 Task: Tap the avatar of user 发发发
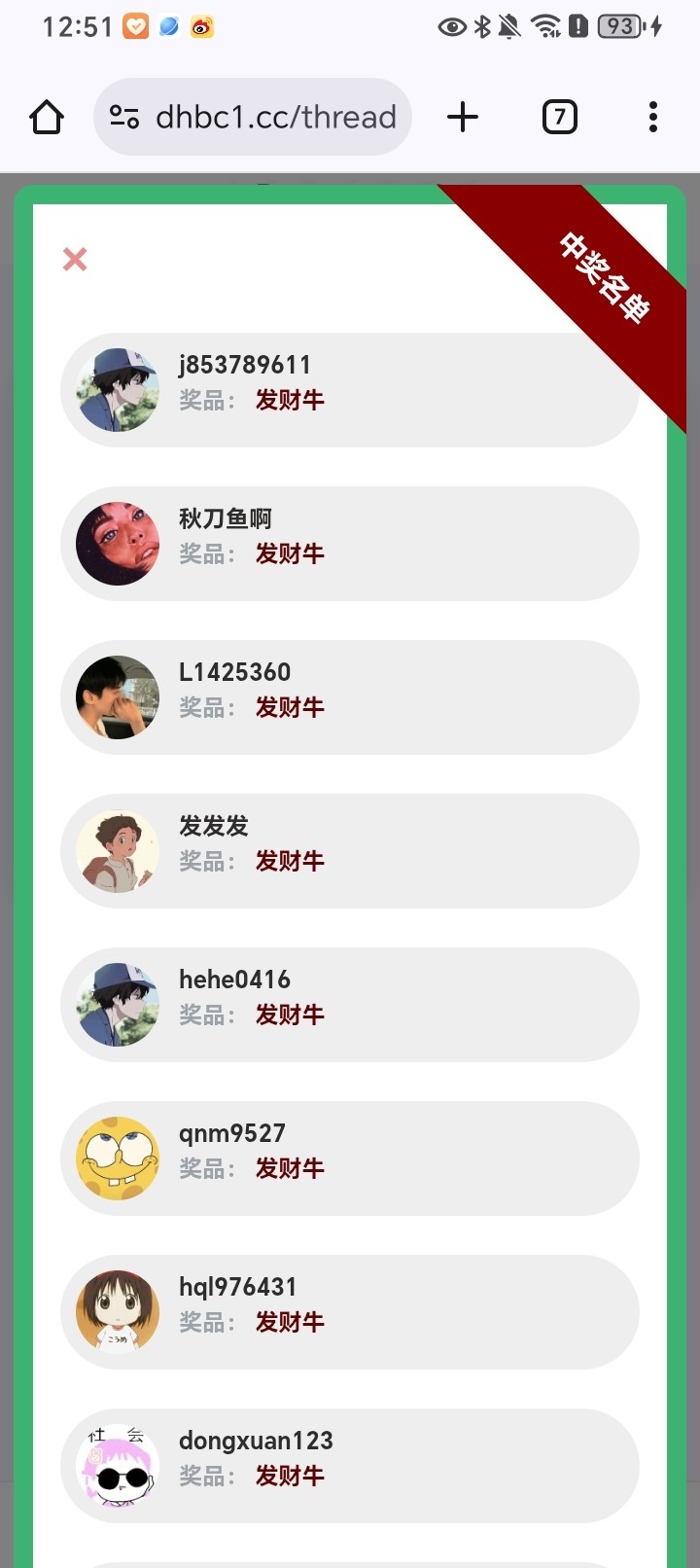[117, 849]
